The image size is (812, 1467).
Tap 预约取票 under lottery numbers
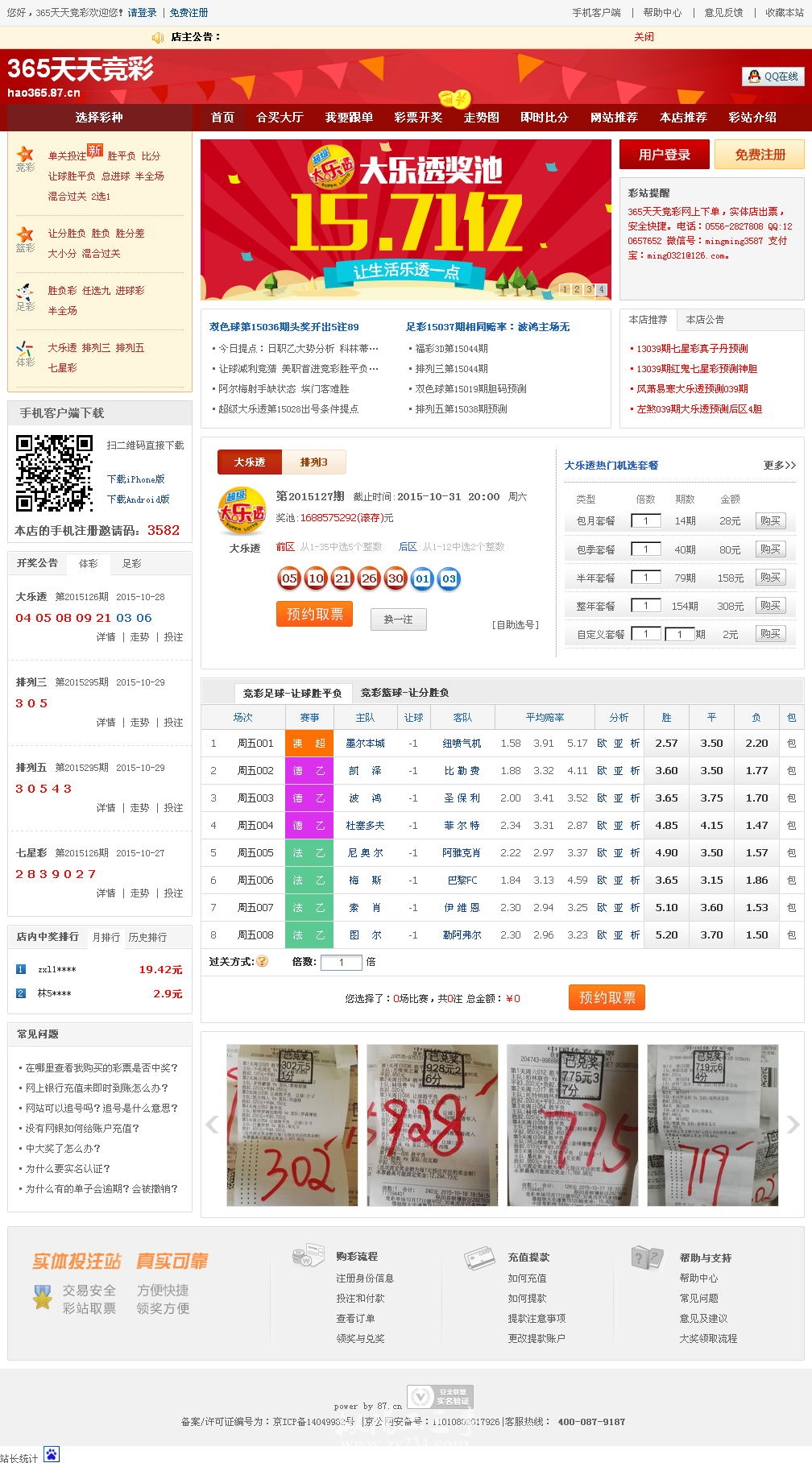point(314,614)
